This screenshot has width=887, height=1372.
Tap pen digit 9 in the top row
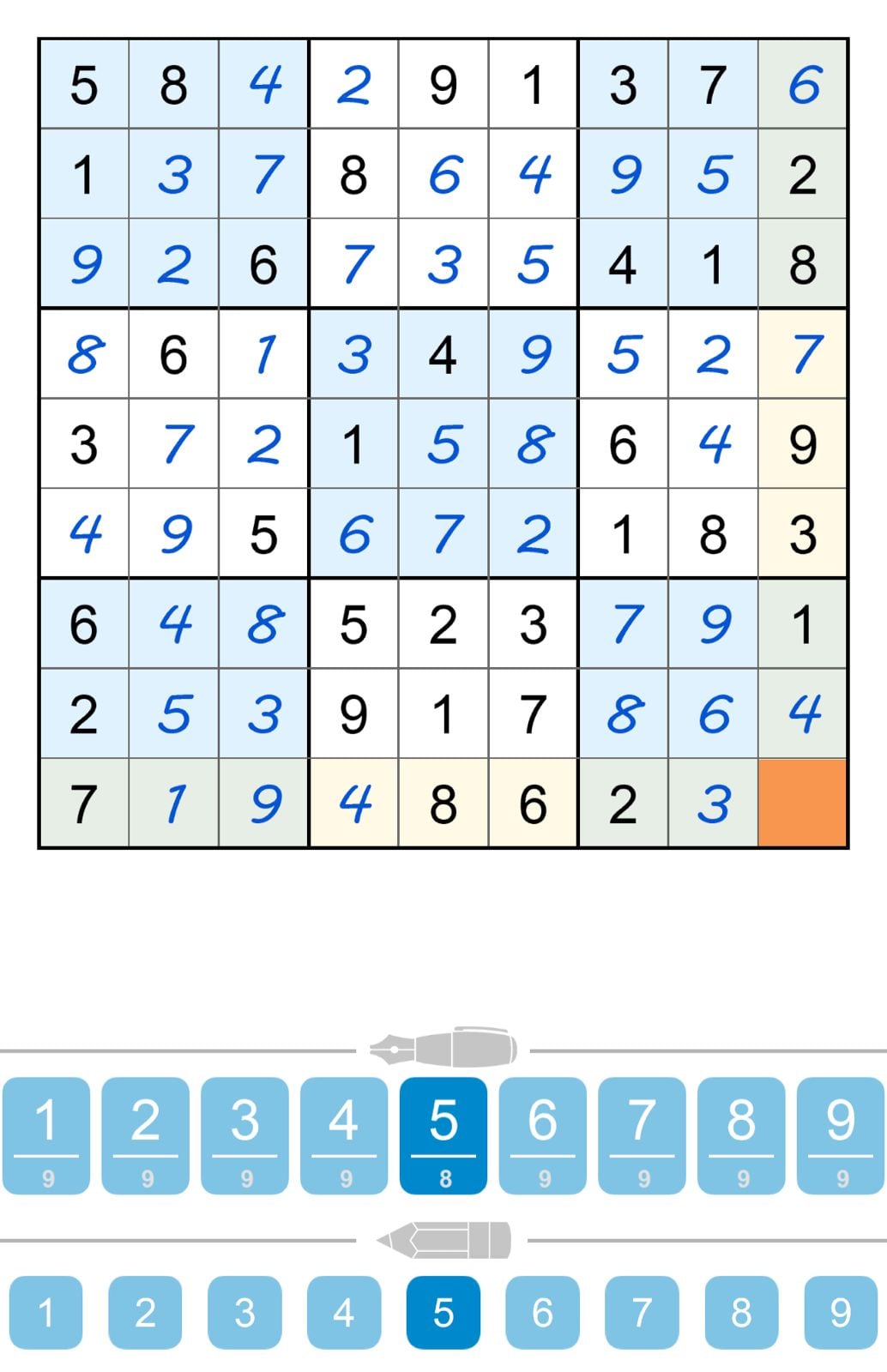(841, 1135)
